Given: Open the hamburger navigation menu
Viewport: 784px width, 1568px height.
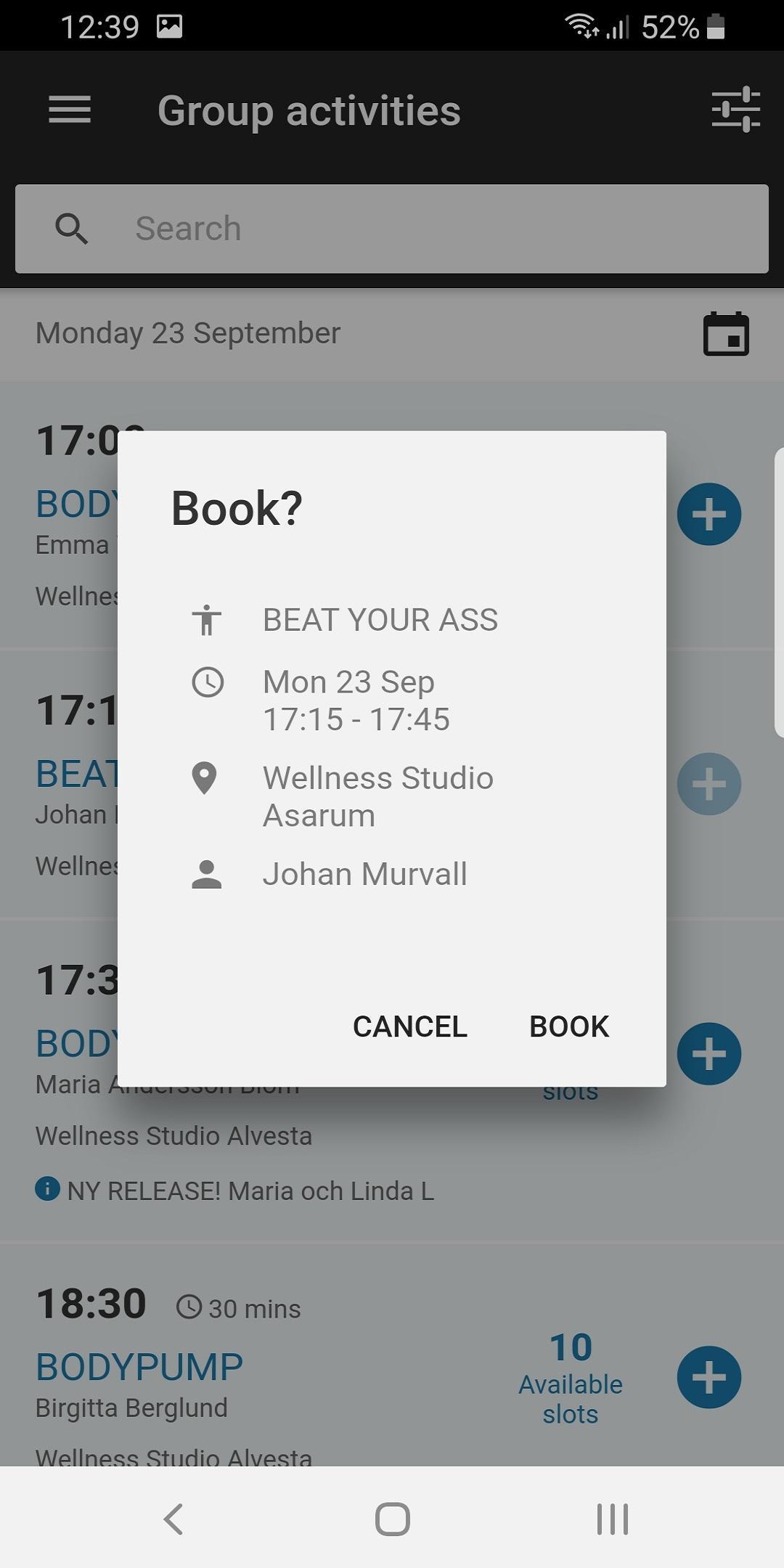Looking at the screenshot, I should 70,110.
